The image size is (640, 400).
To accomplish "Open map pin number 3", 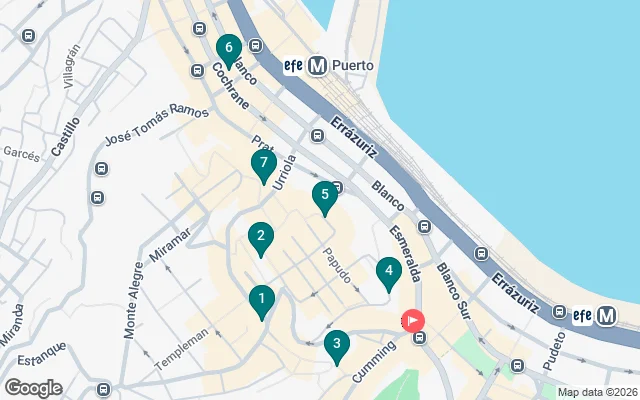I will [337, 345].
